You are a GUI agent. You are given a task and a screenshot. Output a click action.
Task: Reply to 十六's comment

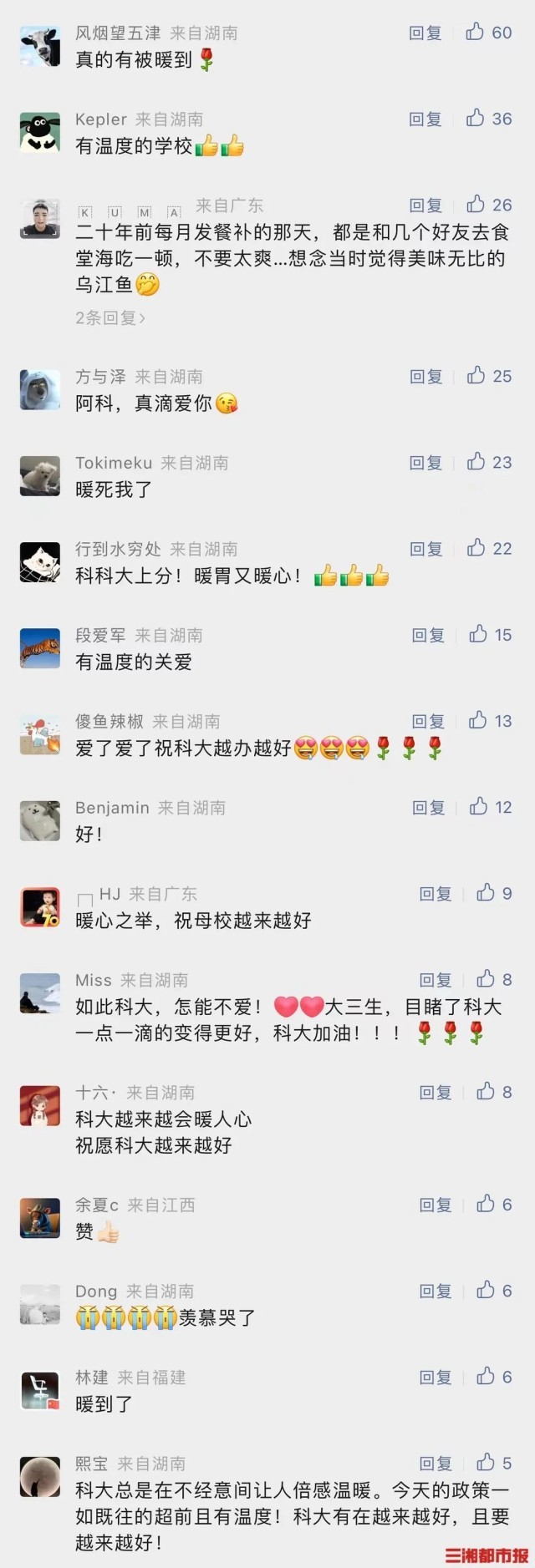click(435, 1093)
